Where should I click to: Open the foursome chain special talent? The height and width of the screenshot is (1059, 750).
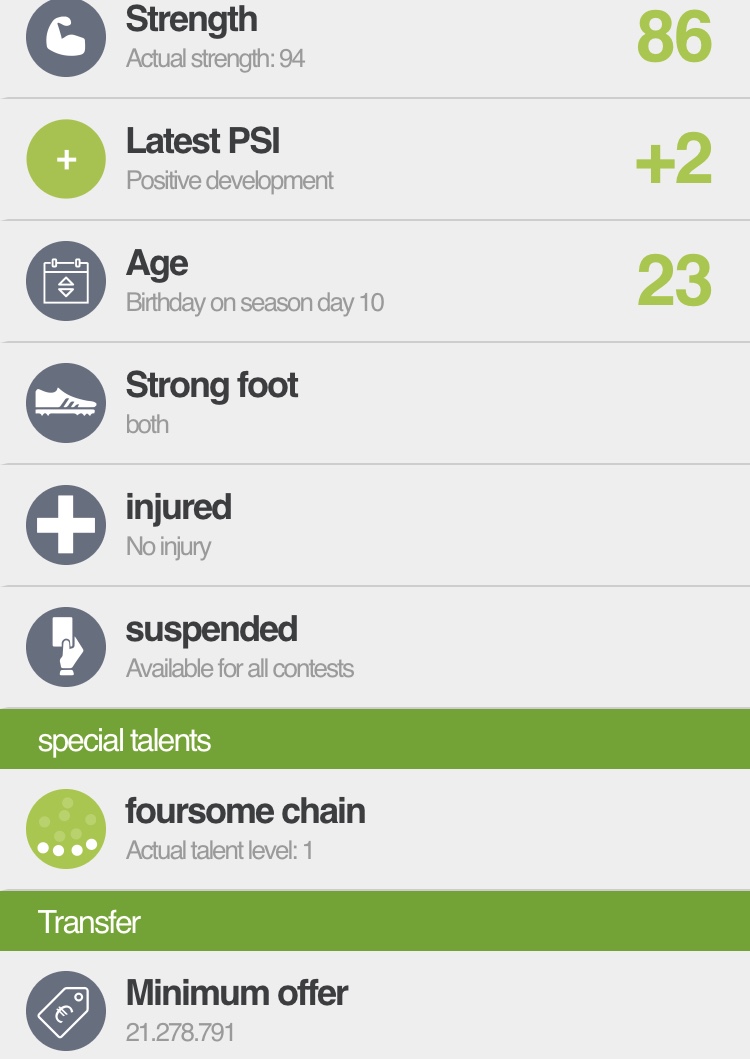[x=374, y=829]
